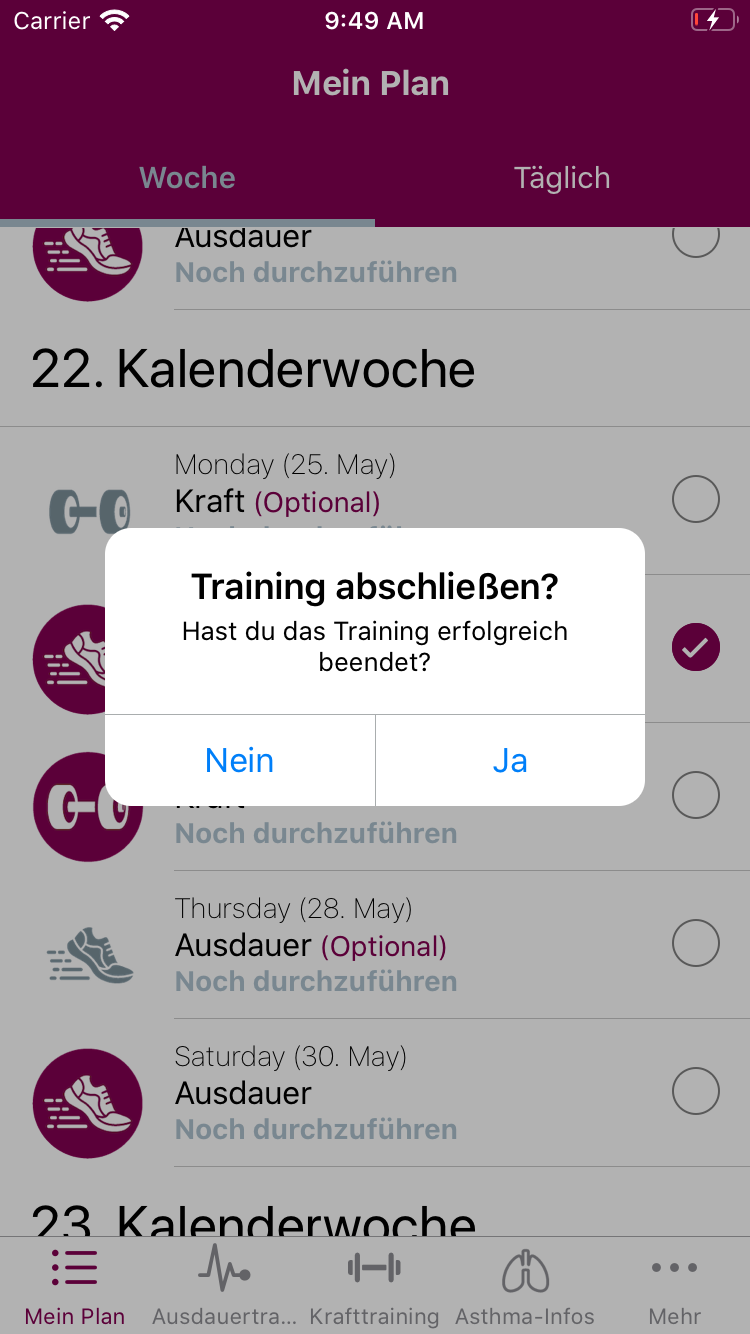The image size is (750, 1334).
Task: Check off Thursday 28 May Ausdauer
Action: (x=695, y=943)
